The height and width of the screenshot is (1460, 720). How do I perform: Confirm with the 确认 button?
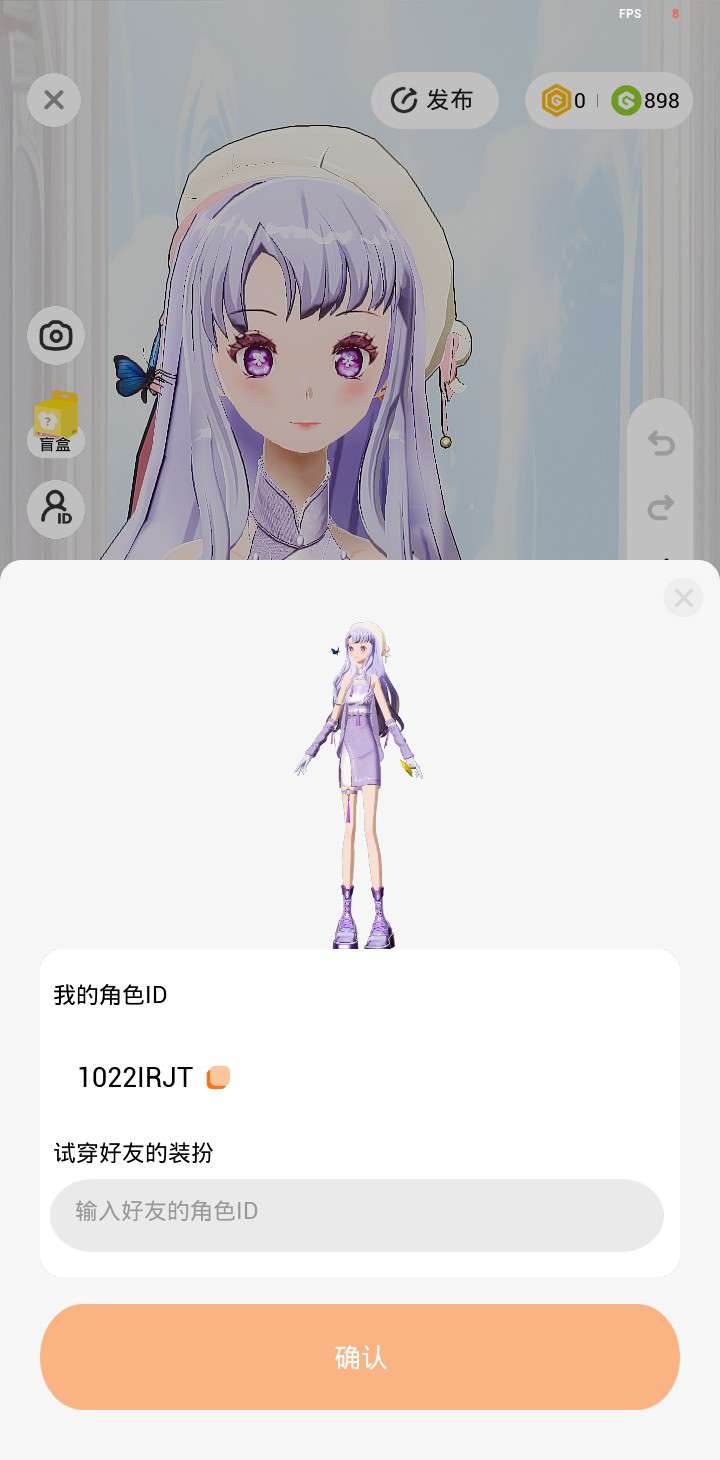pos(360,1357)
